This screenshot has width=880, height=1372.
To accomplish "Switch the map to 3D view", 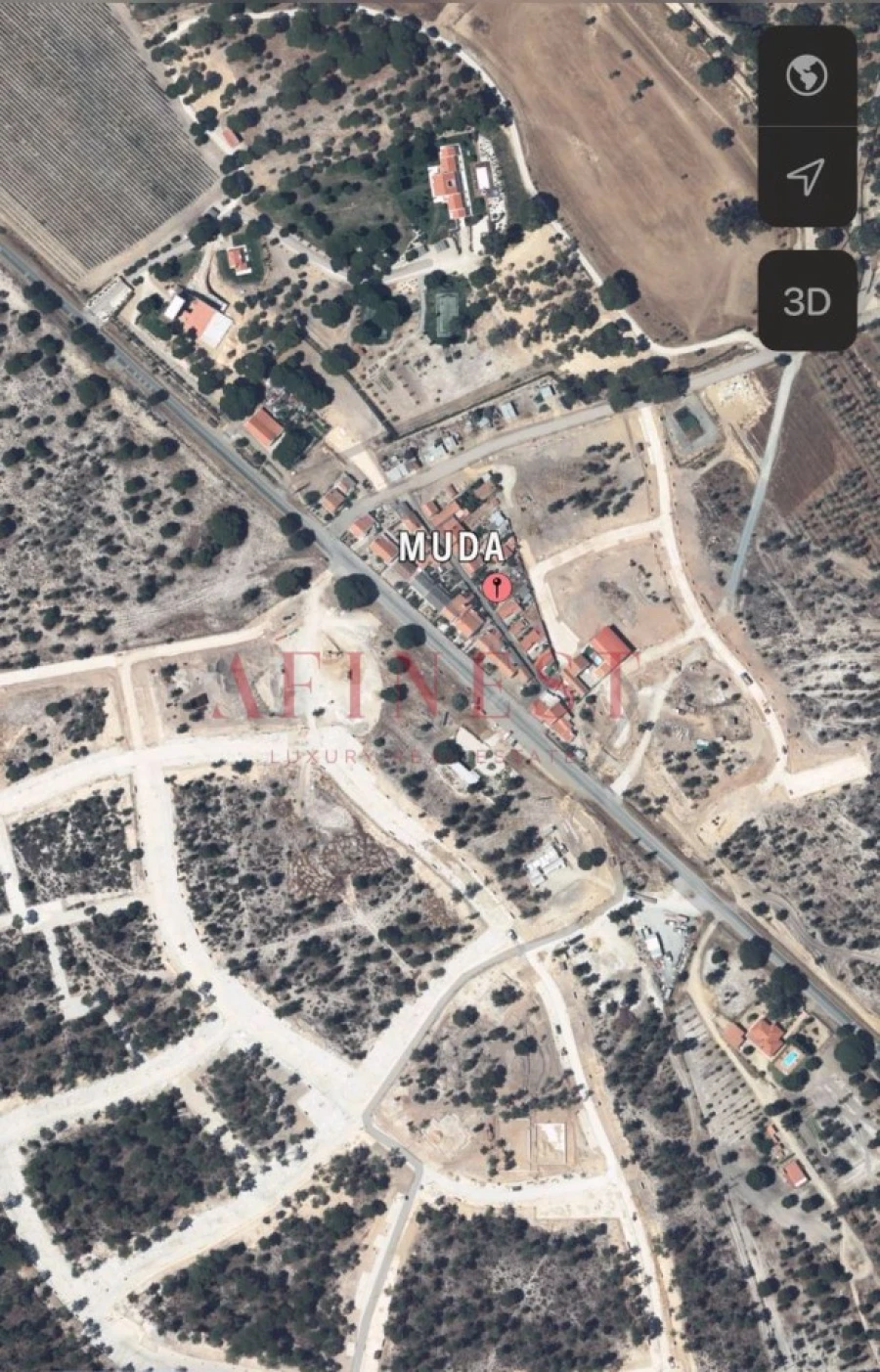I will coord(807,301).
